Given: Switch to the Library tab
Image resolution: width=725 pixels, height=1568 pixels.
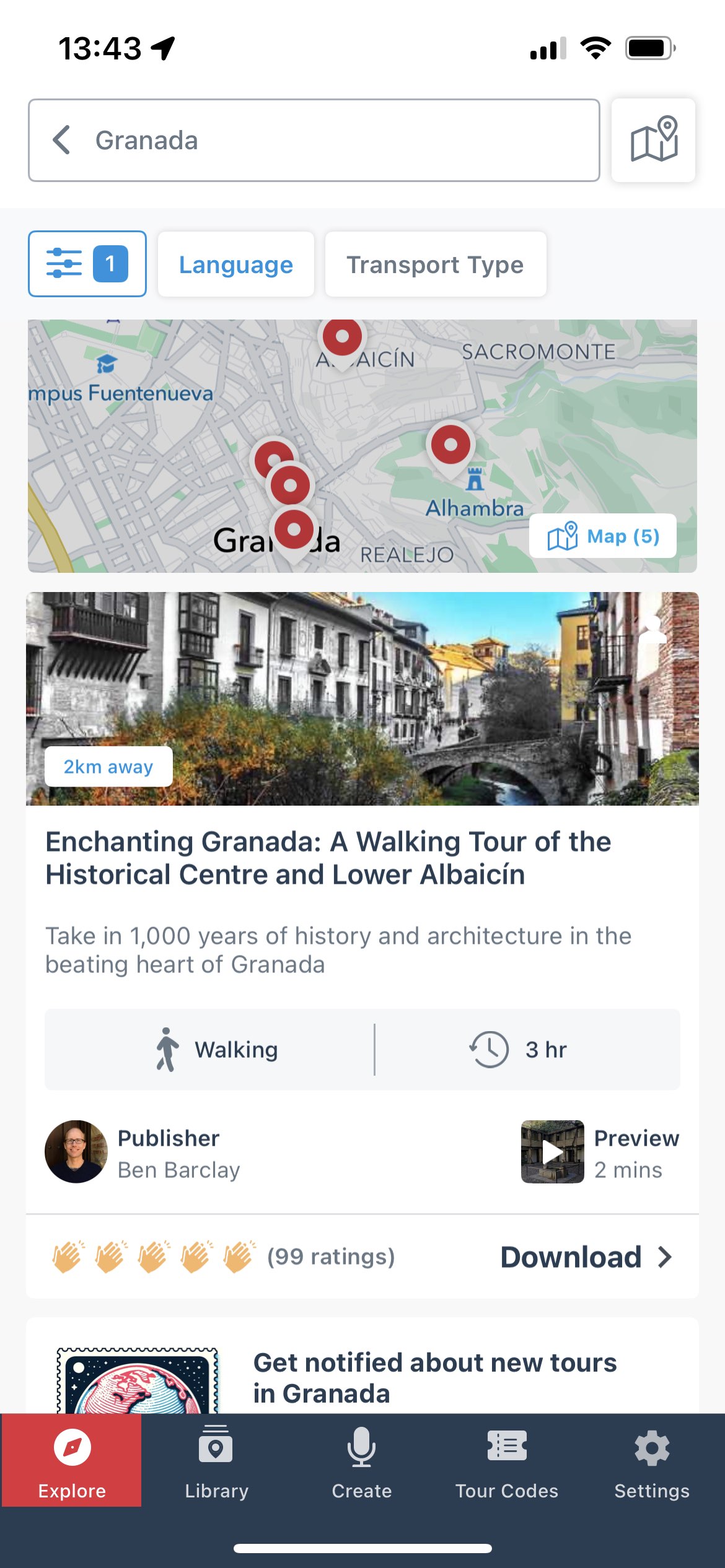Looking at the screenshot, I should pyautogui.click(x=216, y=1463).
